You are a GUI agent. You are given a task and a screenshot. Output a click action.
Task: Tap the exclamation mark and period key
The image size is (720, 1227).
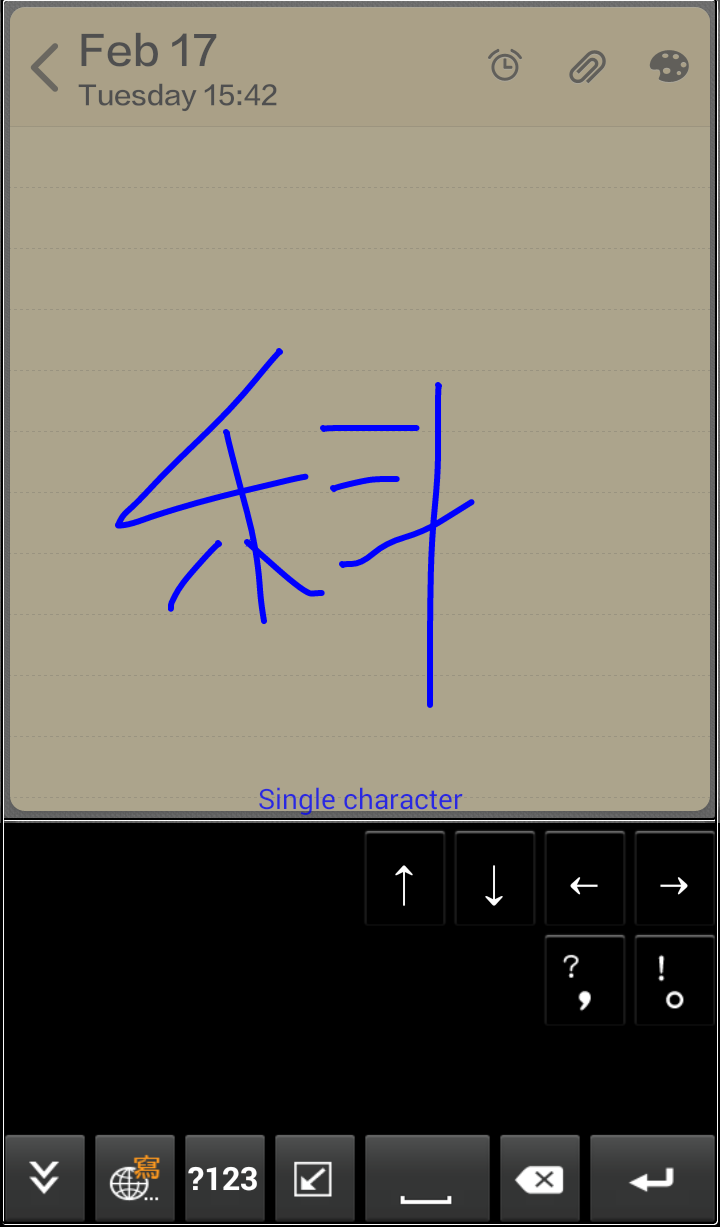tap(674, 981)
